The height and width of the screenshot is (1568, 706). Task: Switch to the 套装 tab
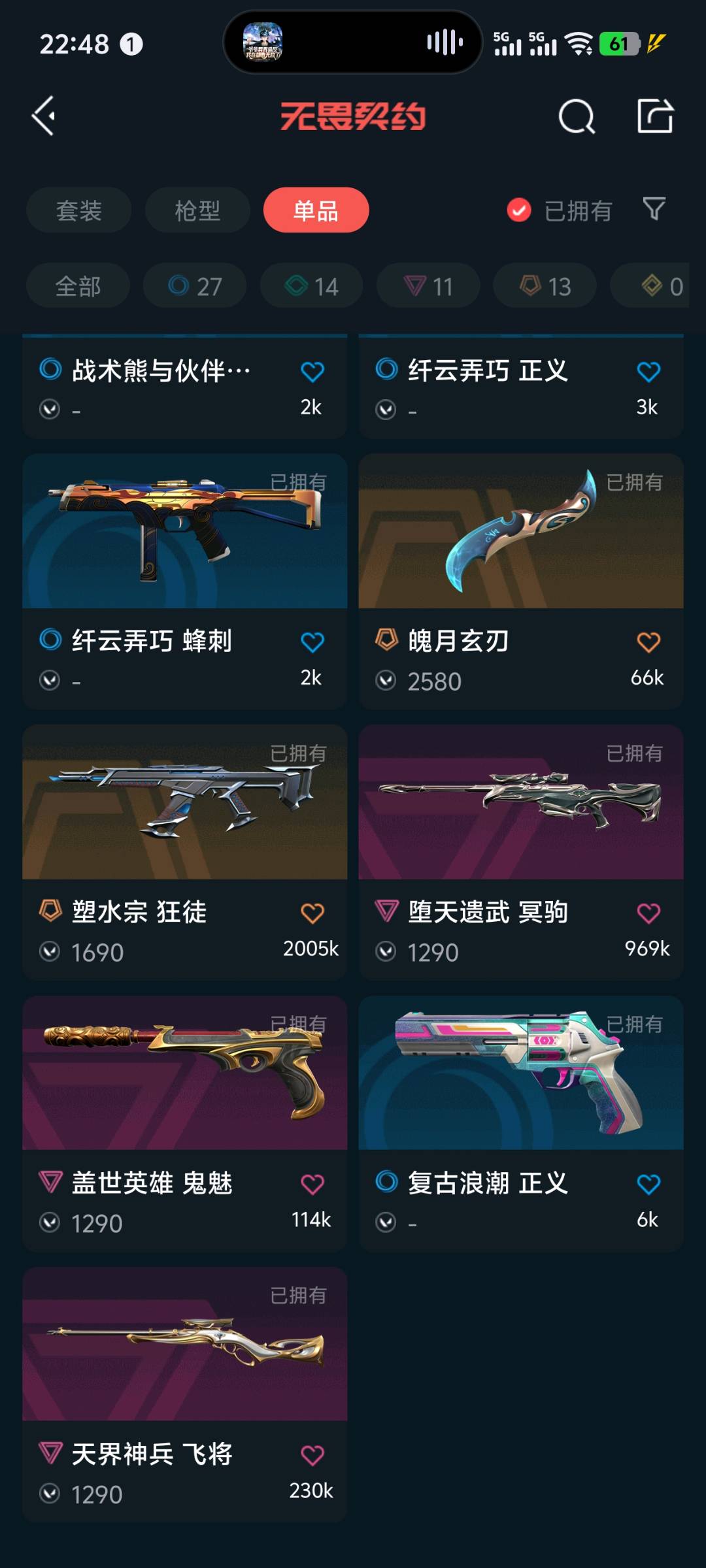(x=79, y=210)
